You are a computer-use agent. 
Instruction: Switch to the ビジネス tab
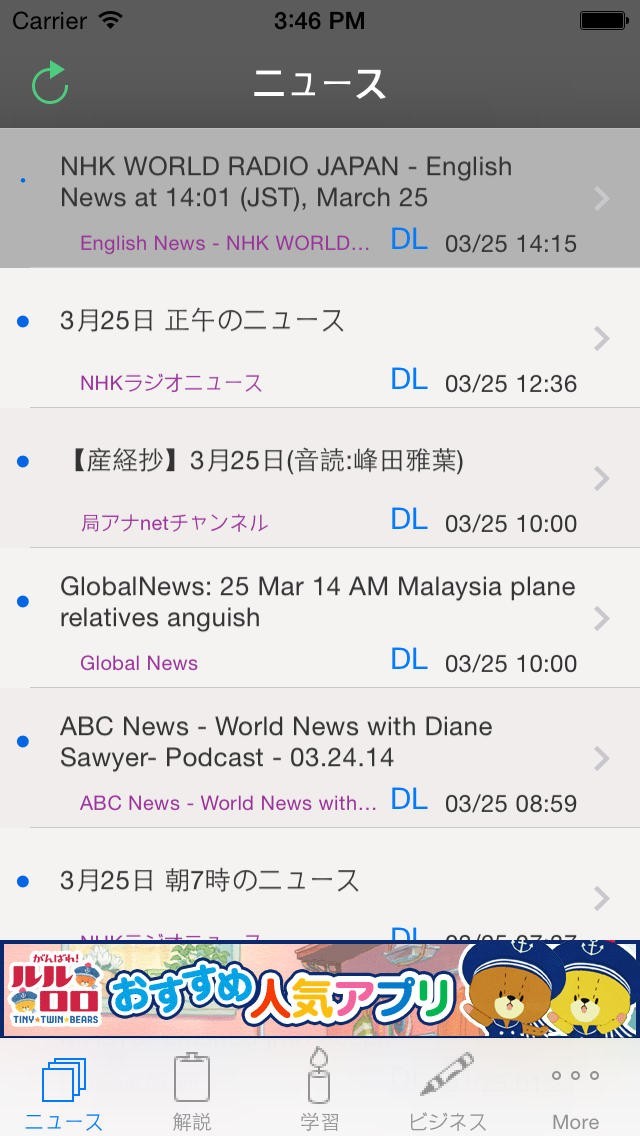point(447,1091)
